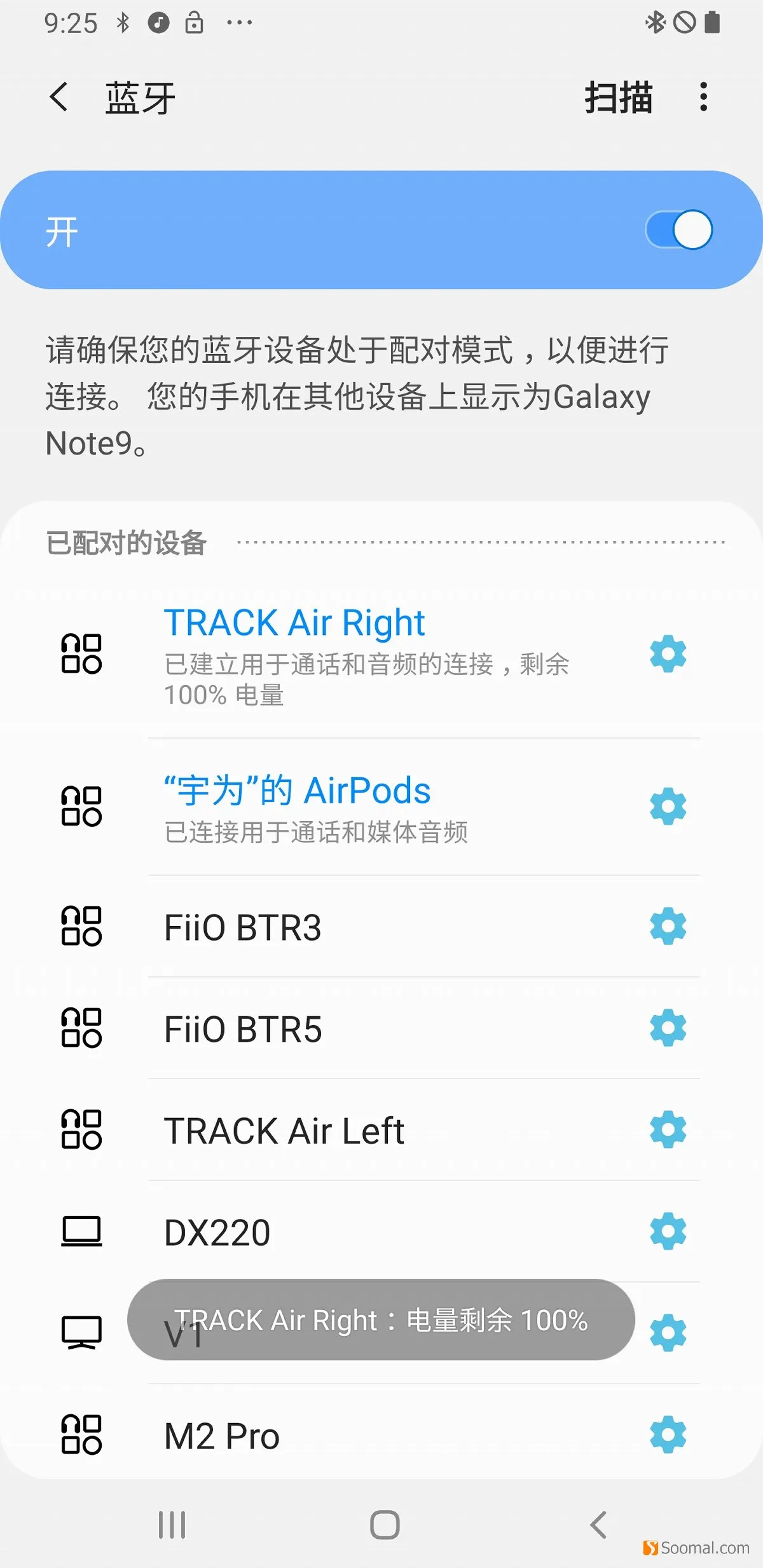
Task: Open settings gear for "宇为"的 AirPods
Action: [x=668, y=807]
